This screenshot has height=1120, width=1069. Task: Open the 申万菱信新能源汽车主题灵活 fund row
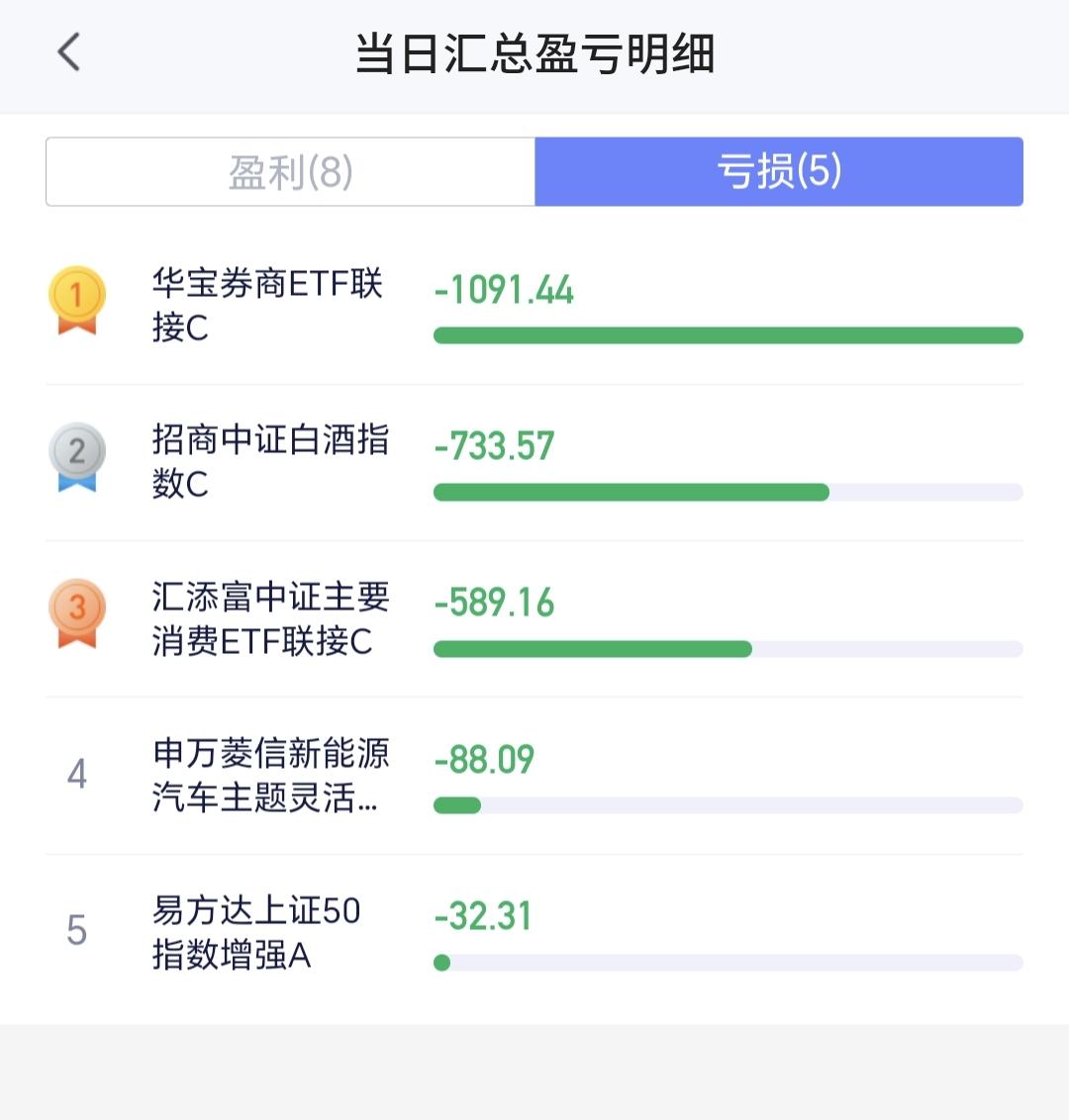point(534,776)
